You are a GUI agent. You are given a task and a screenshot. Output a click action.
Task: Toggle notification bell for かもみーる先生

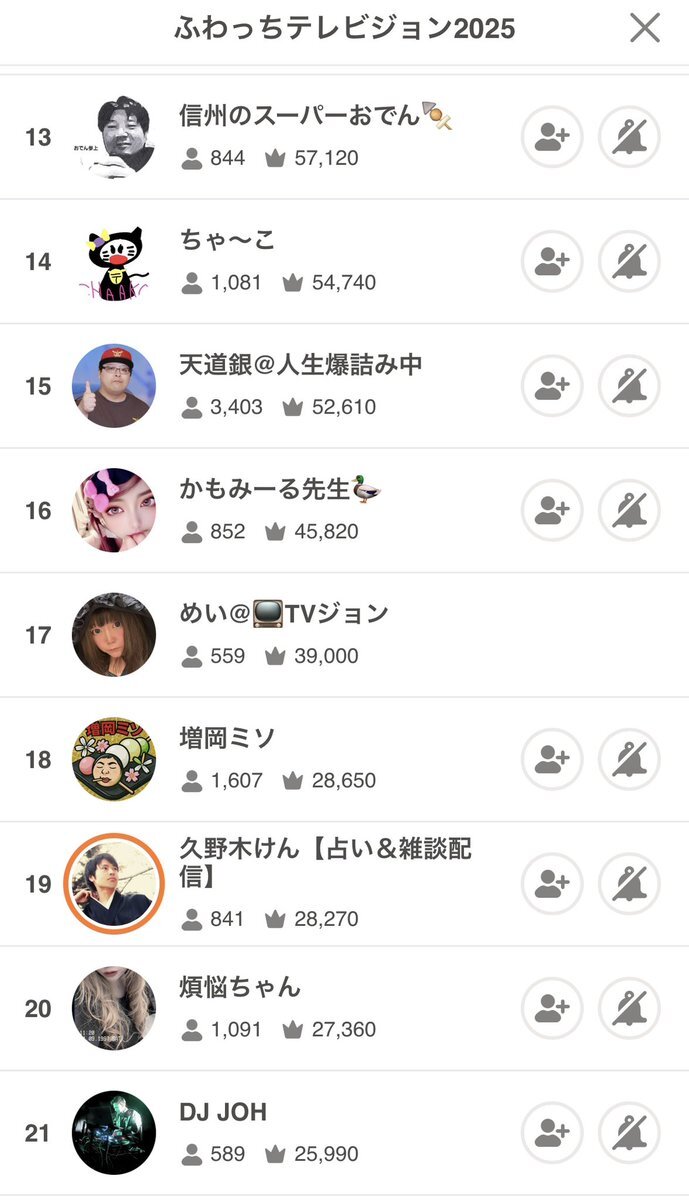click(629, 511)
